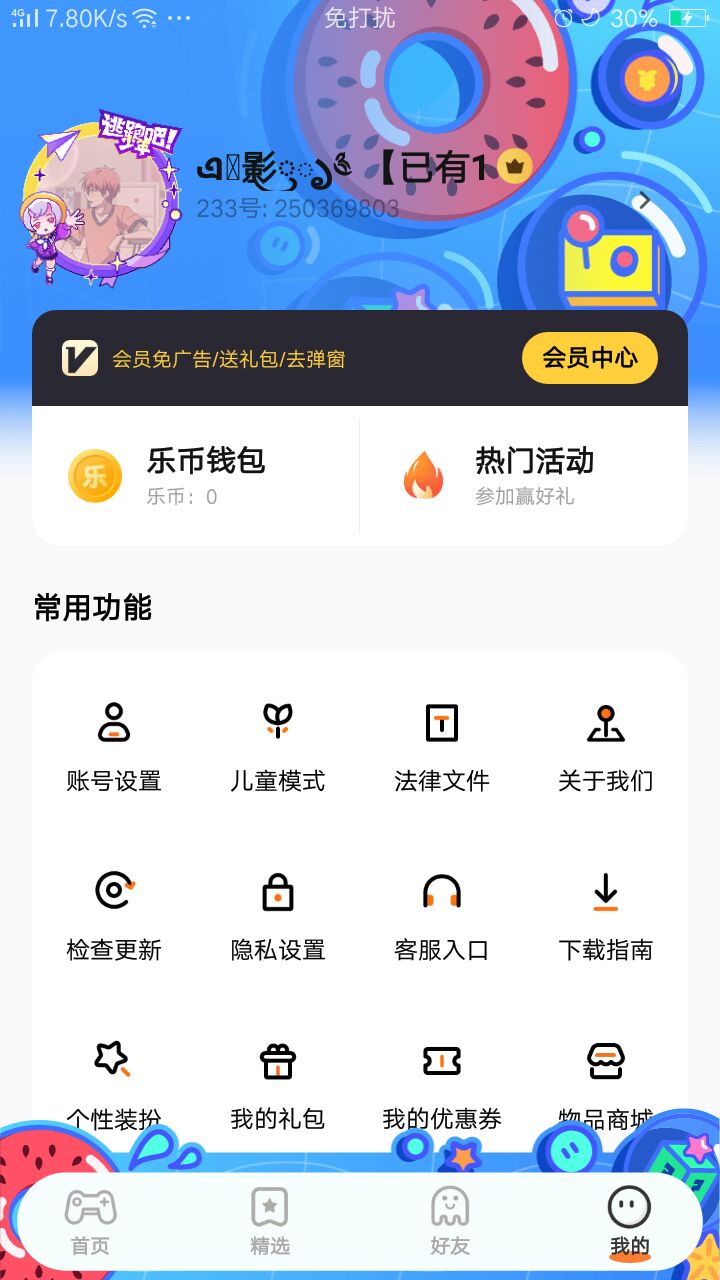Viewport: 720px width, 1280px height.
Task: Open 下载指南 download guide
Action: 606,915
